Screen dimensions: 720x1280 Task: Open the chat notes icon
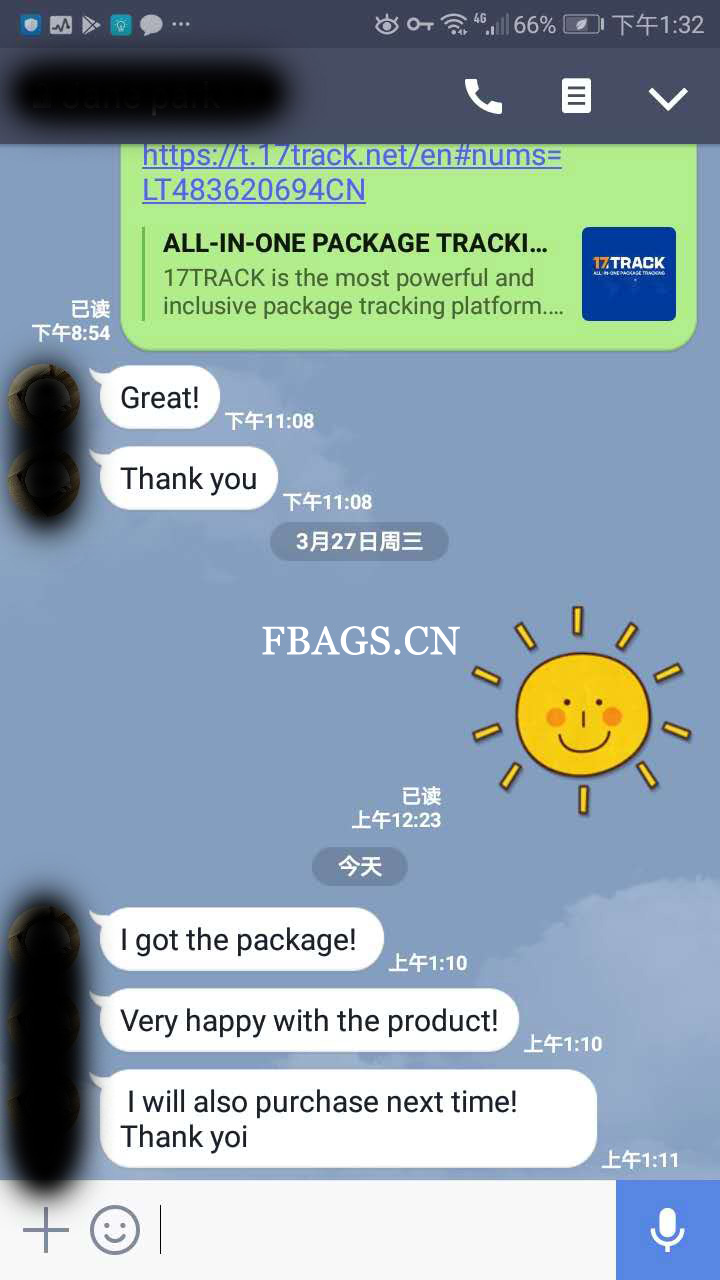576,97
